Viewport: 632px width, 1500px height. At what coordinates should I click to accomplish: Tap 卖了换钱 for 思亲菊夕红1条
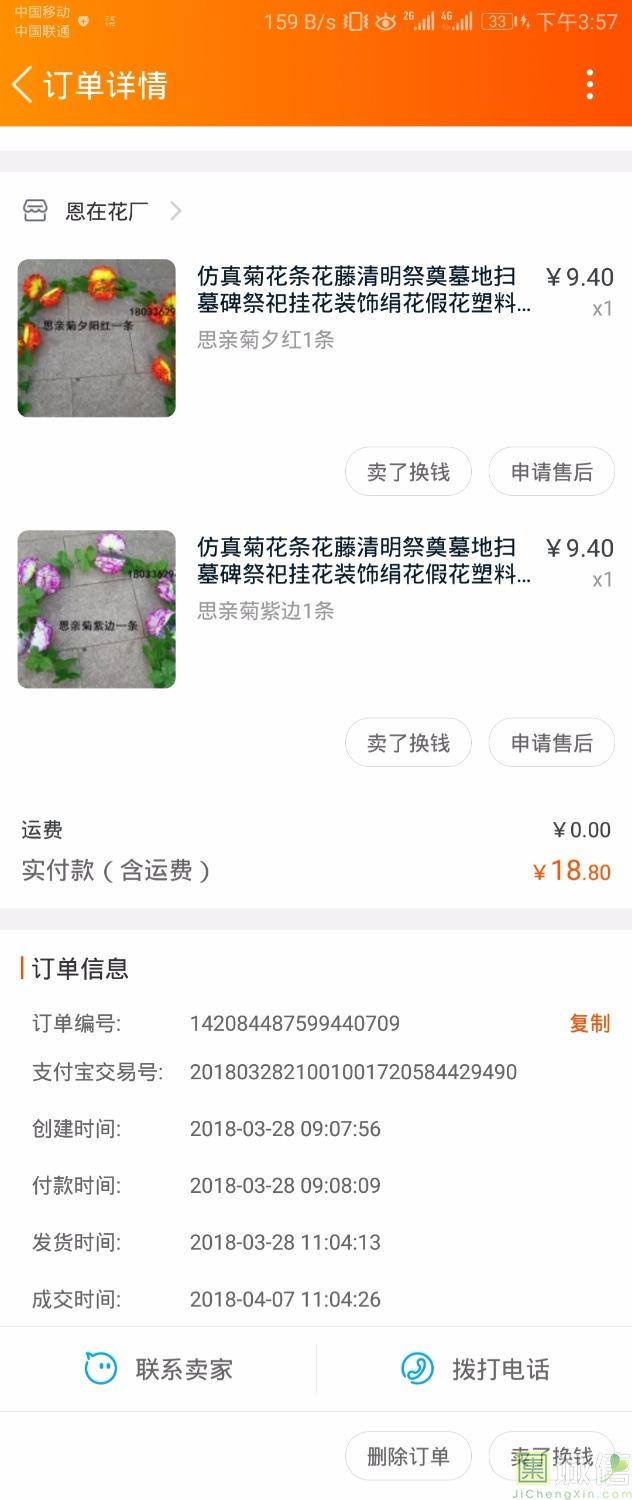[408, 472]
